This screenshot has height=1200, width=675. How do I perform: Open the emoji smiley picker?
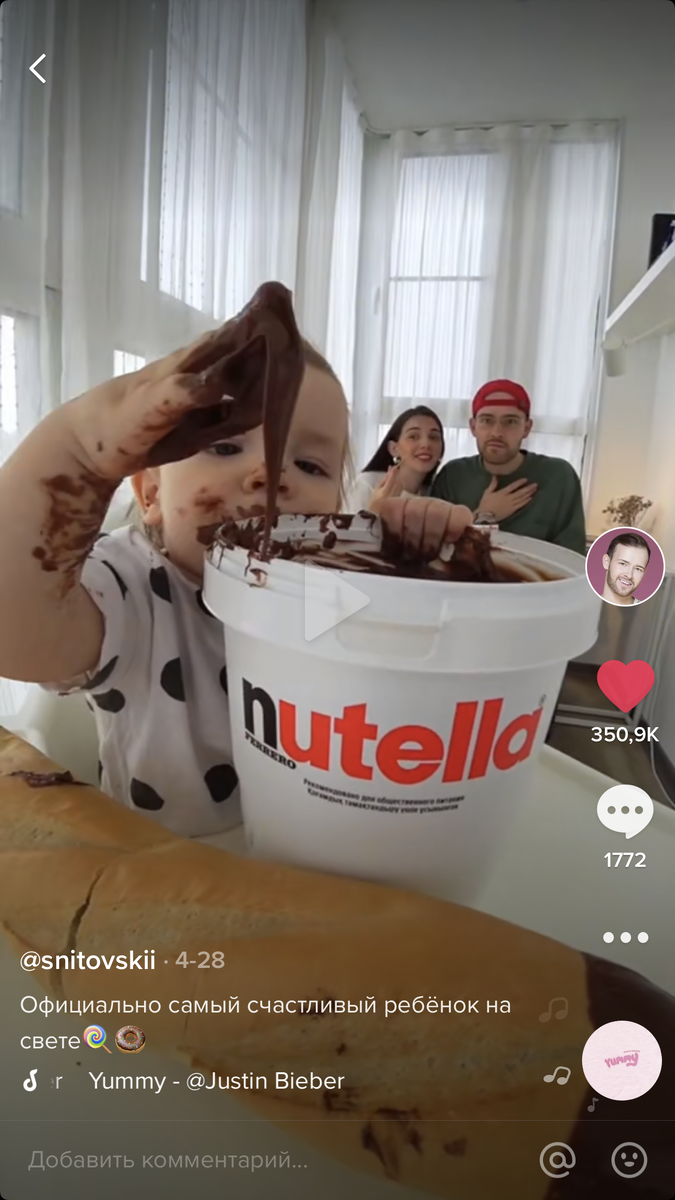pyautogui.click(x=629, y=1160)
